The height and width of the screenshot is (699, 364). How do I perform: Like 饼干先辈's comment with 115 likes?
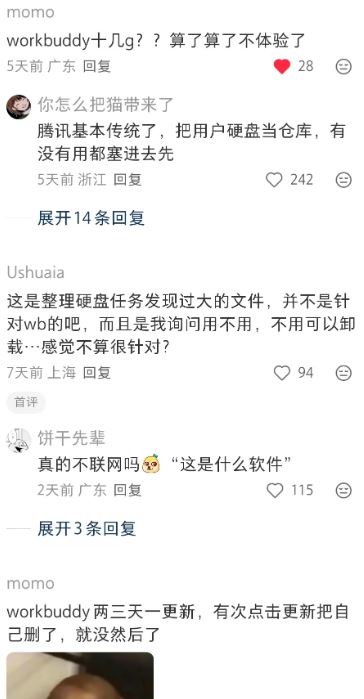(x=274, y=490)
